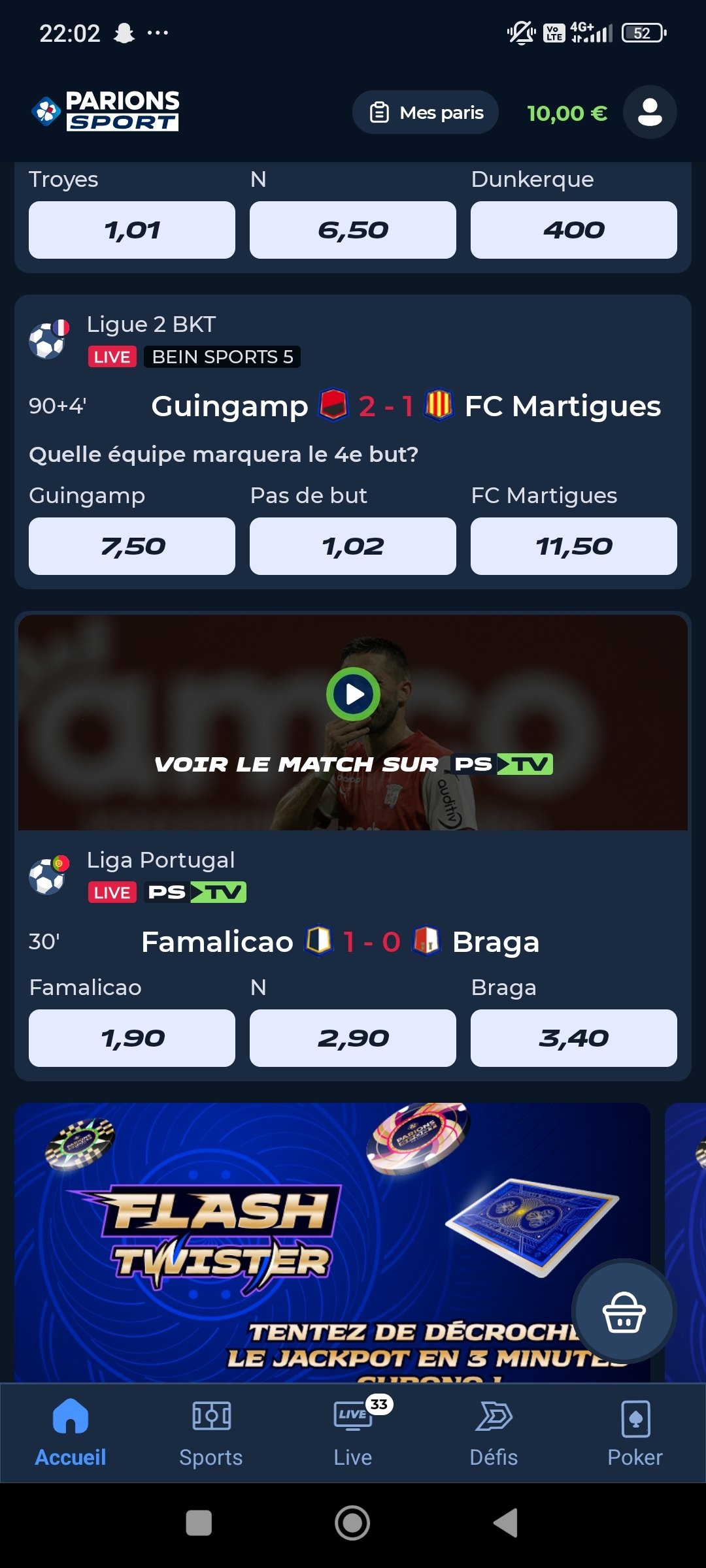Pick Dunkerque at odds 400
The width and height of the screenshot is (706, 1568).
[574, 230]
